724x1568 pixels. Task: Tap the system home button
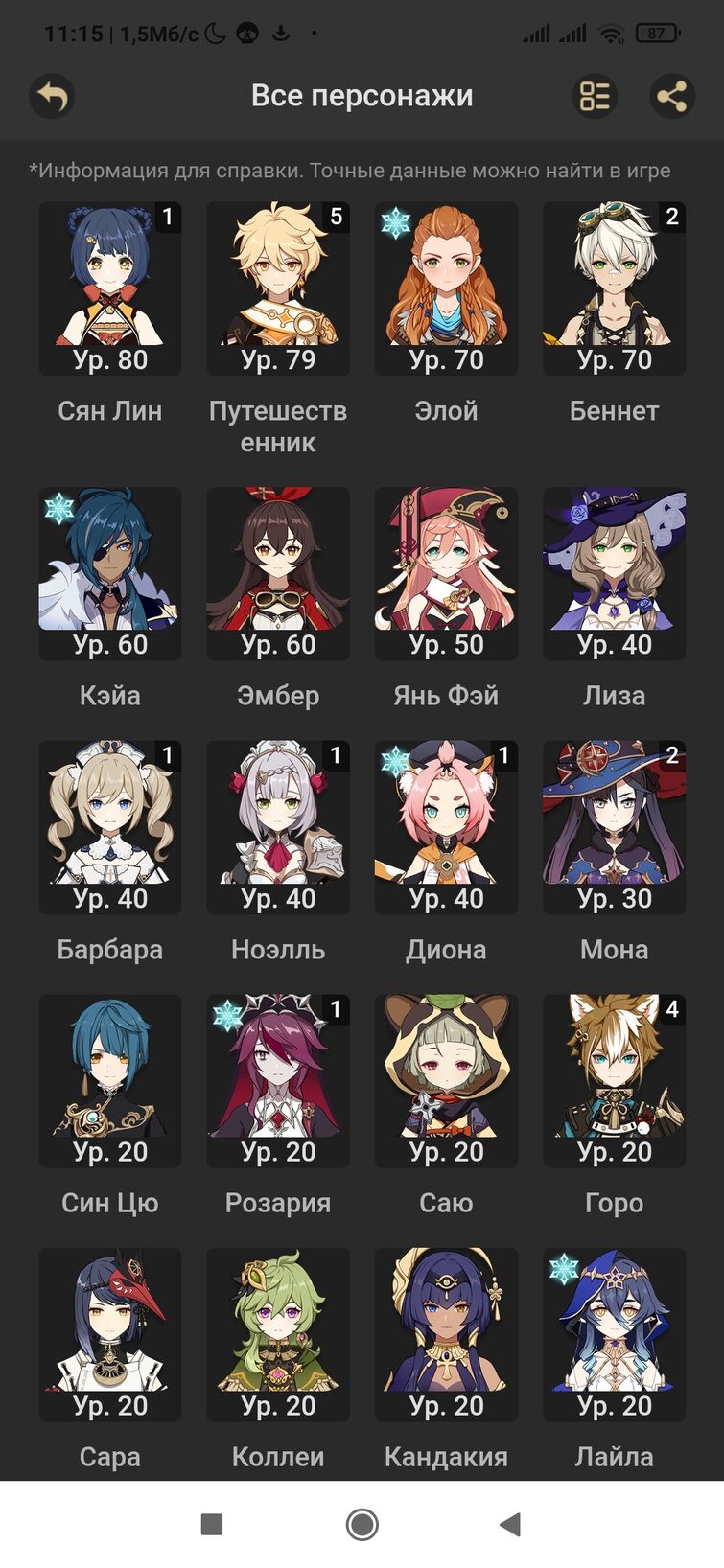[x=362, y=1524]
